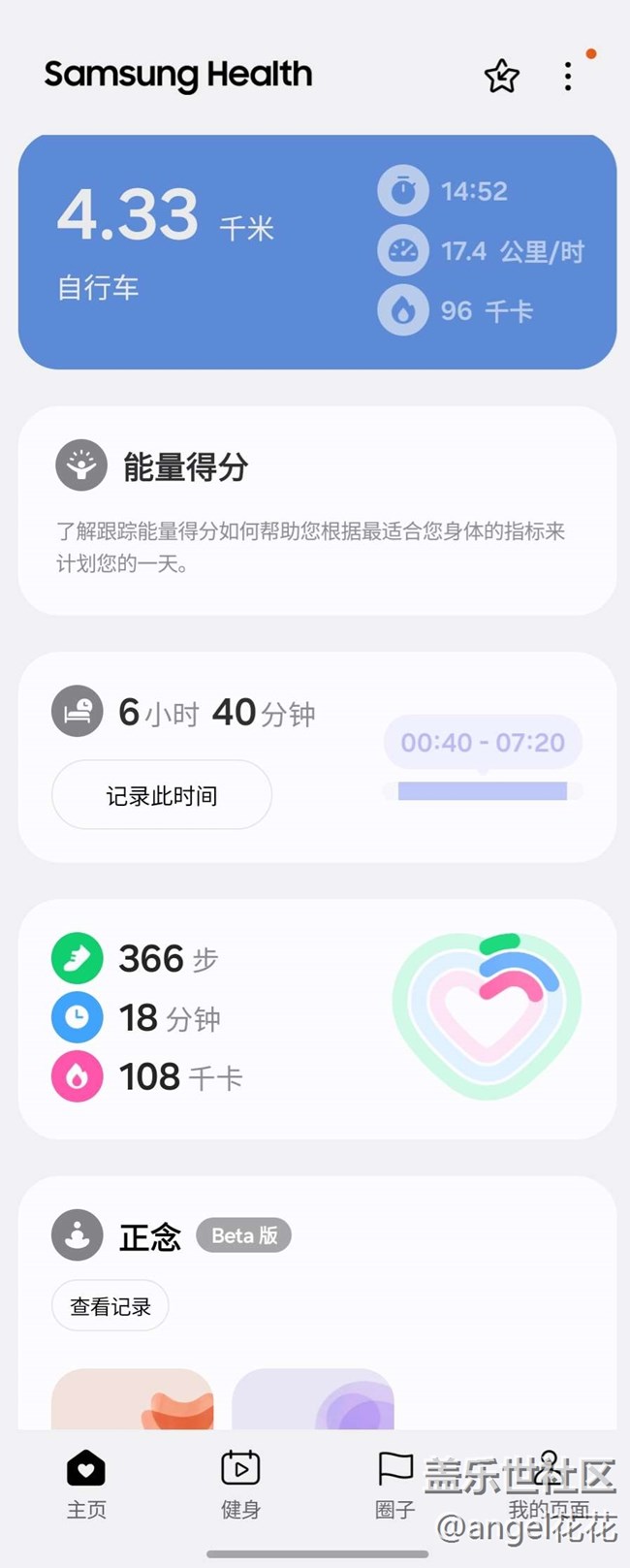The width and height of the screenshot is (630, 1568).
Task: Open the star rewards icon
Action: [501, 76]
